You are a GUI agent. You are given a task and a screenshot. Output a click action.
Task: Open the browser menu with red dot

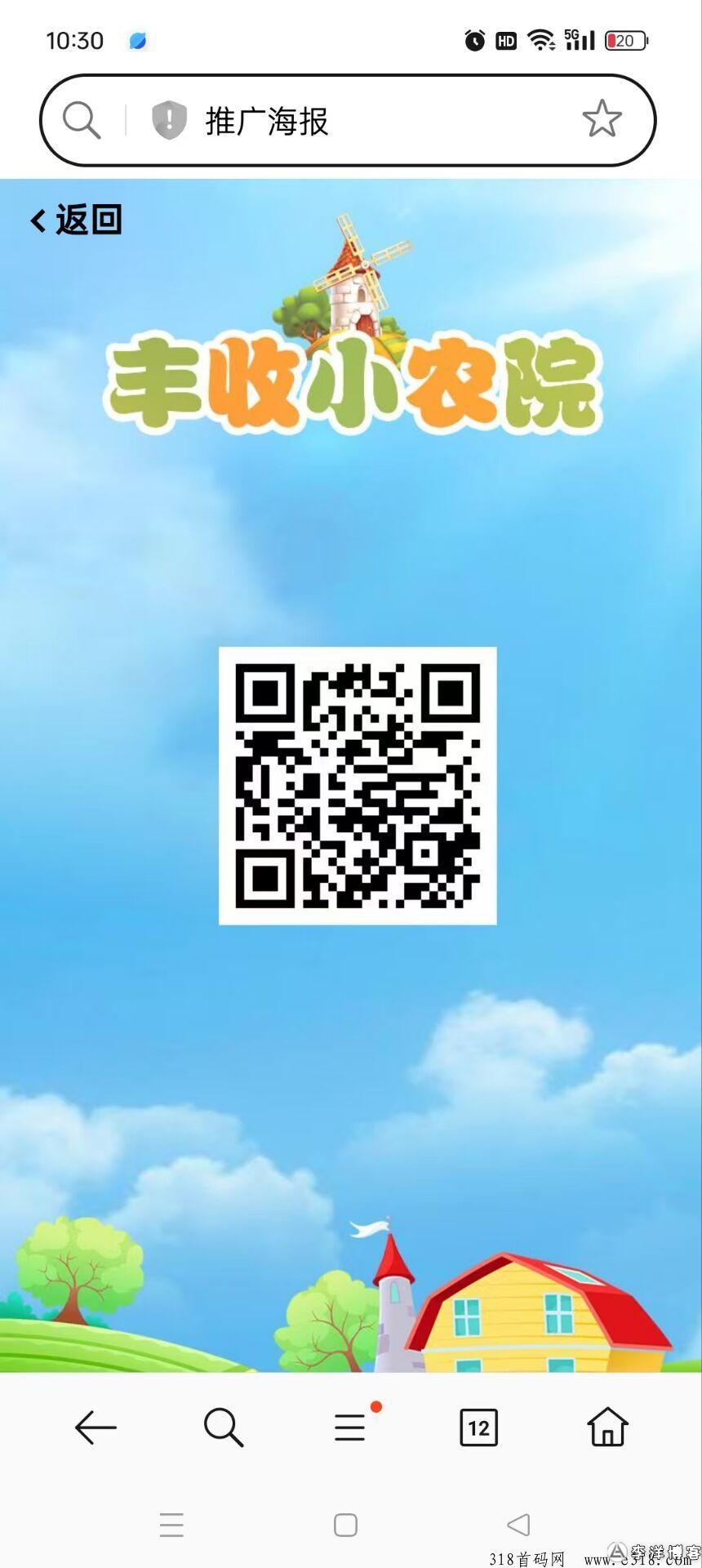[352, 1425]
